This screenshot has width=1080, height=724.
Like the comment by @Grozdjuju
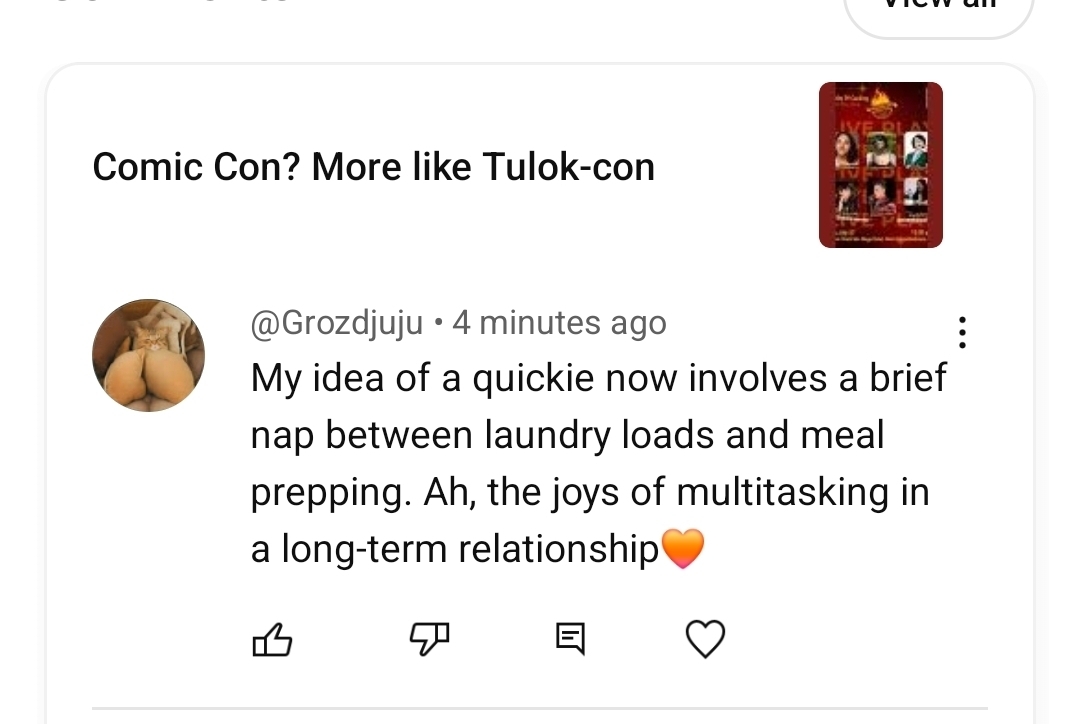coord(272,638)
